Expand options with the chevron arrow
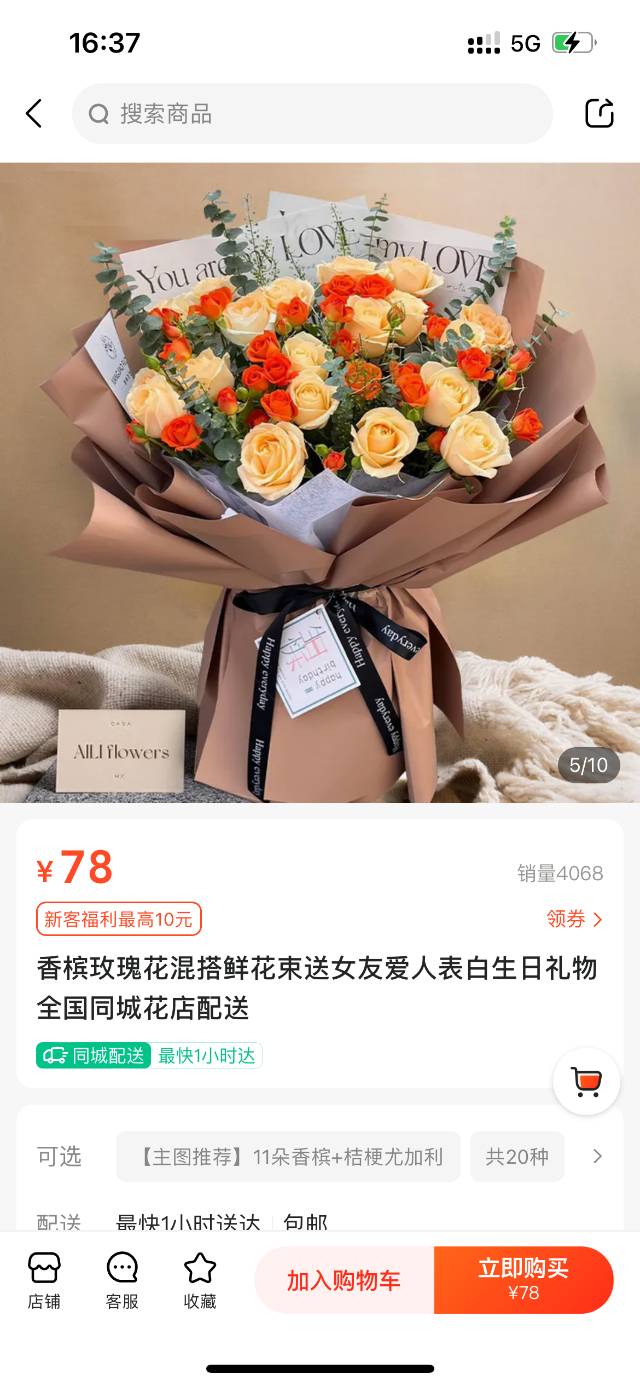Image resolution: width=640 pixels, height=1386 pixels. point(598,1157)
